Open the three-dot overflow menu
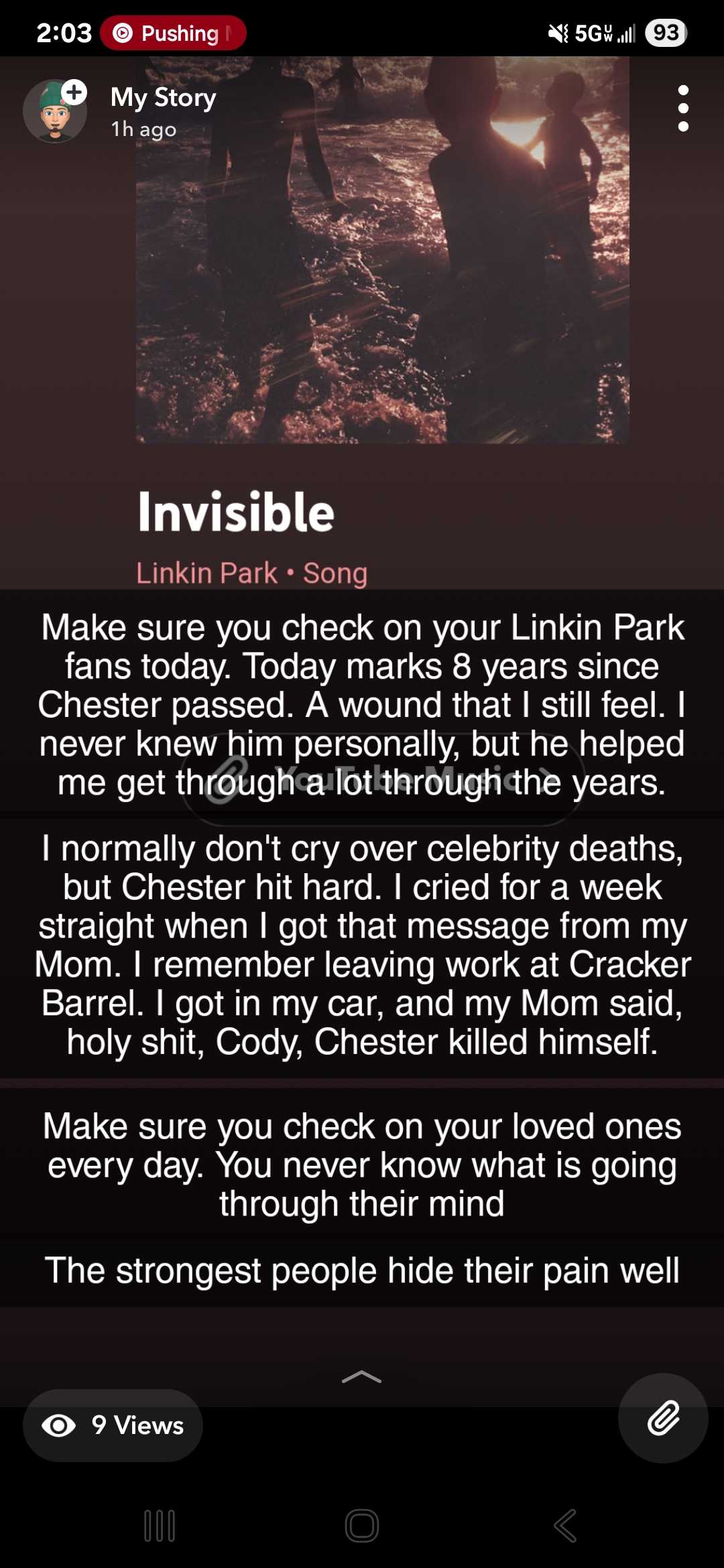724x1568 pixels. 683,109
